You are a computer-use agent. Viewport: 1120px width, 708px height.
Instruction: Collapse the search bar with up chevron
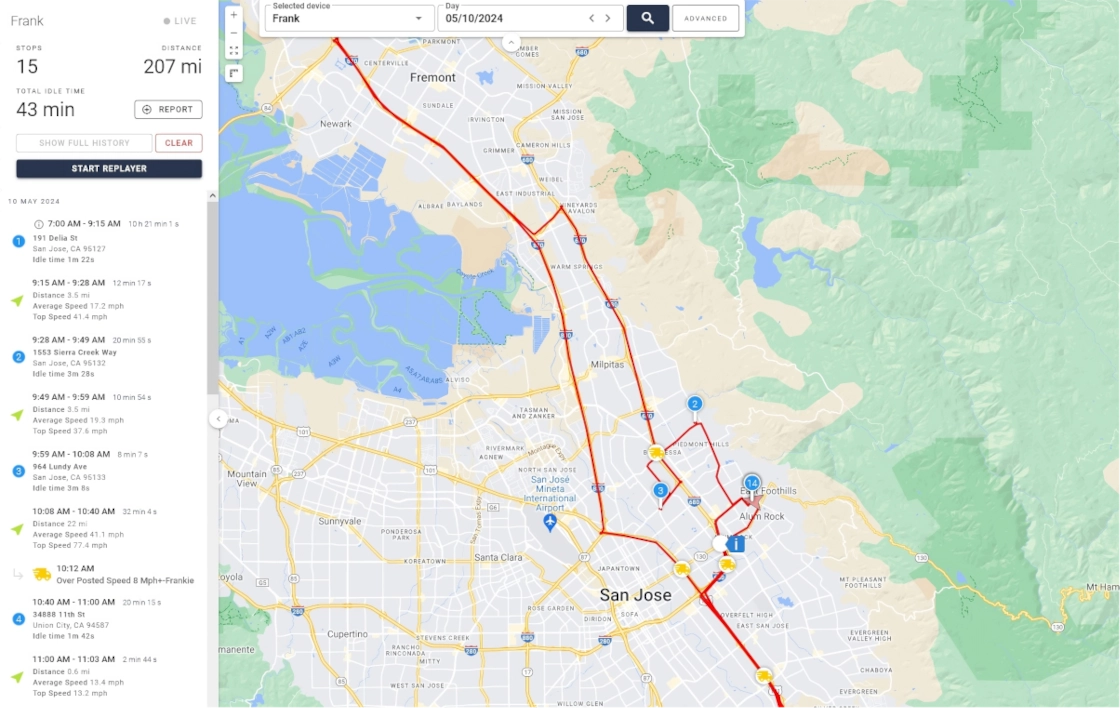[x=511, y=43]
